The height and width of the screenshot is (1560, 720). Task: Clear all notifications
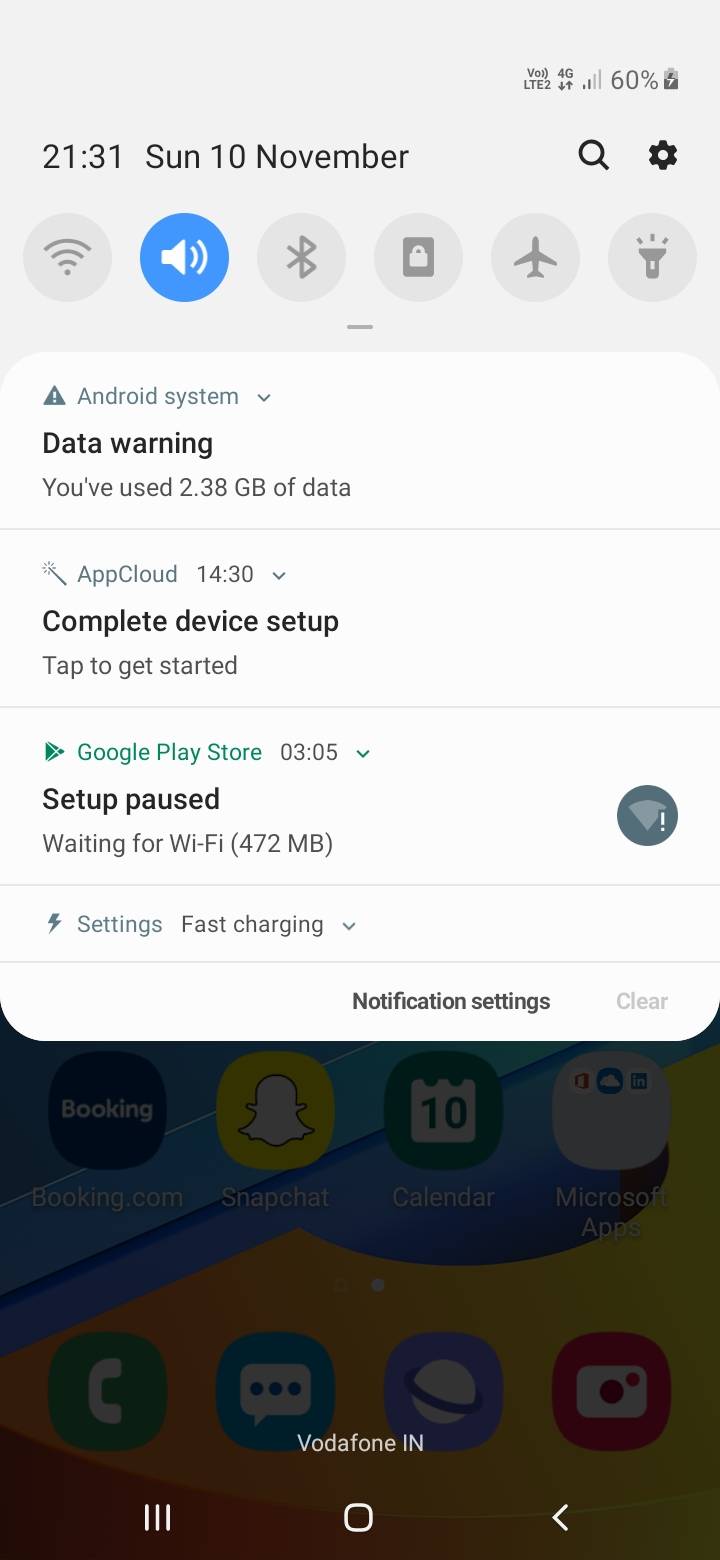pos(641,1001)
